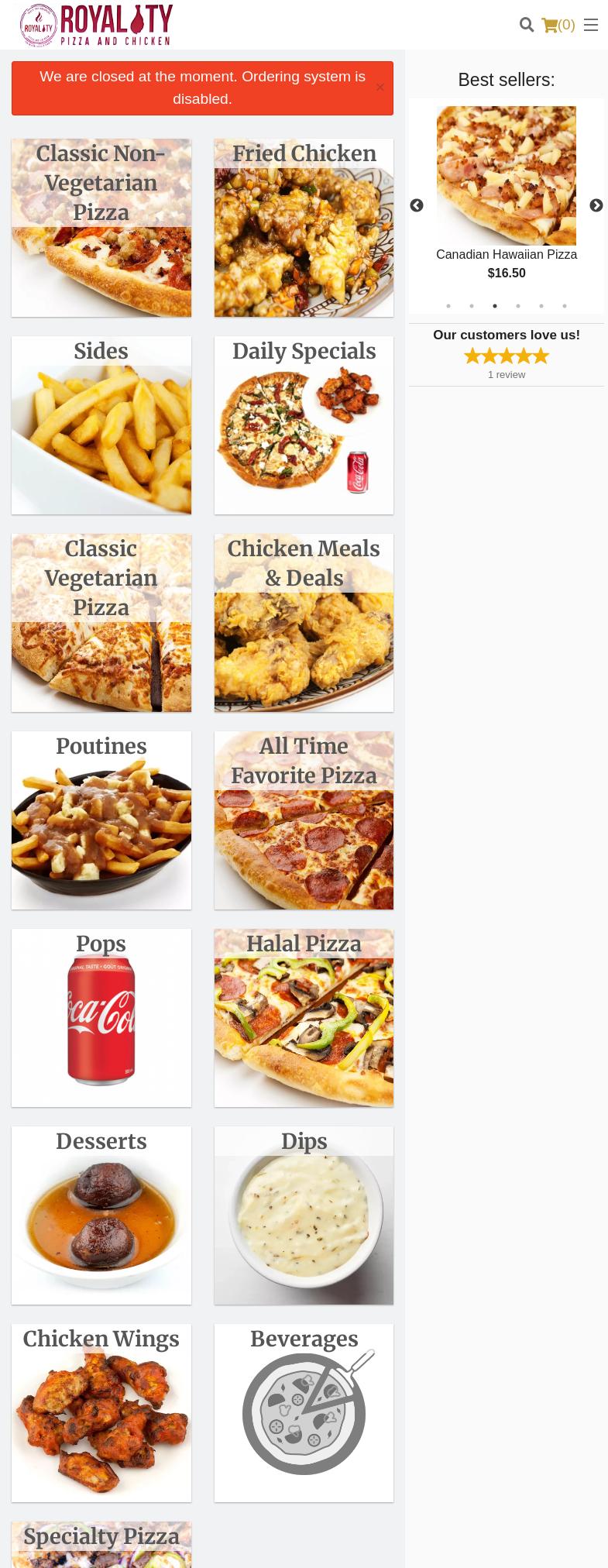The height and width of the screenshot is (1568, 608).
Task: Open Canadian Hawaiian Pizza best seller
Action: coord(506,177)
